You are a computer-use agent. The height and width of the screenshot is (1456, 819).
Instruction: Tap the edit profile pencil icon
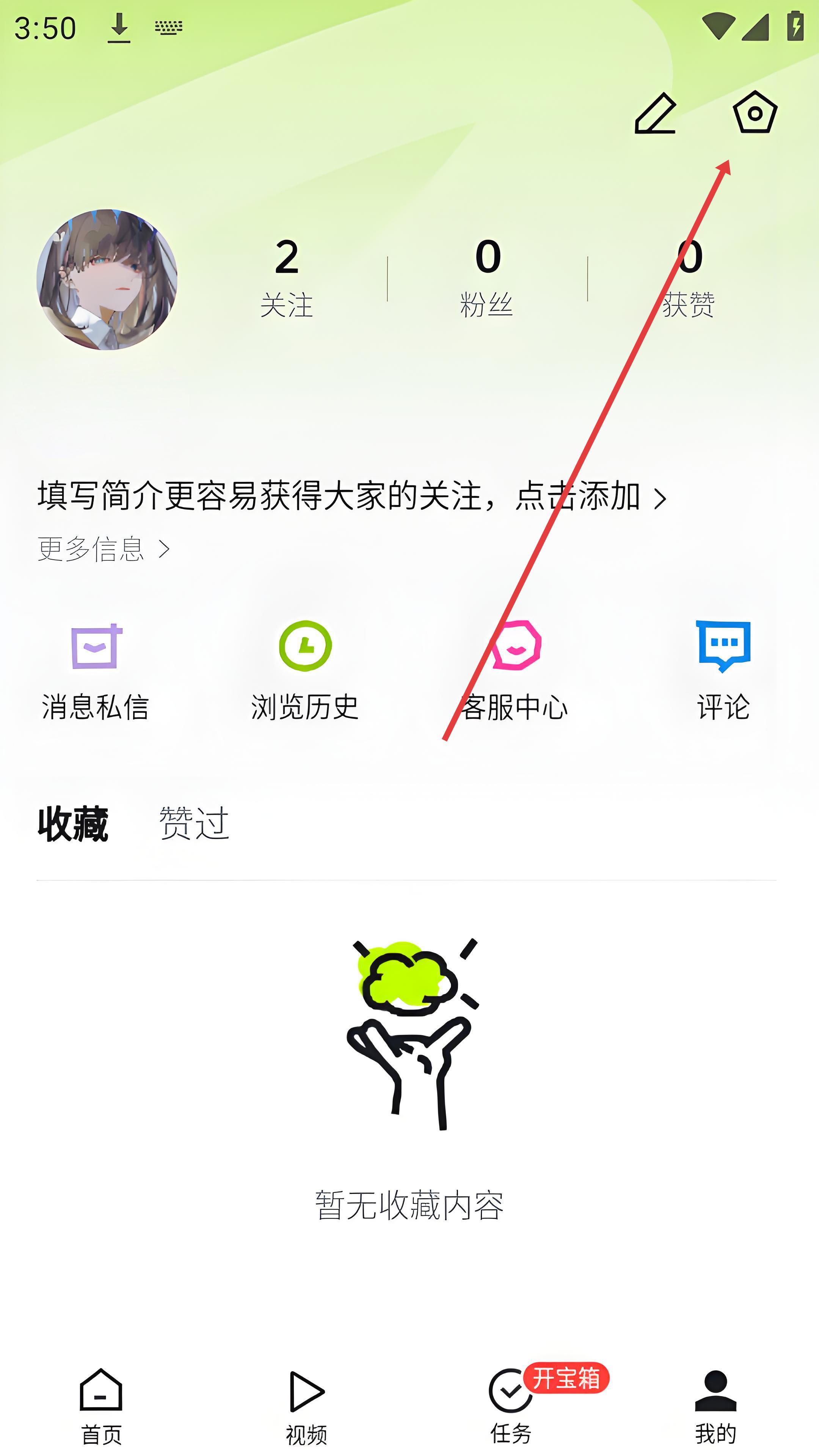point(655,114)
